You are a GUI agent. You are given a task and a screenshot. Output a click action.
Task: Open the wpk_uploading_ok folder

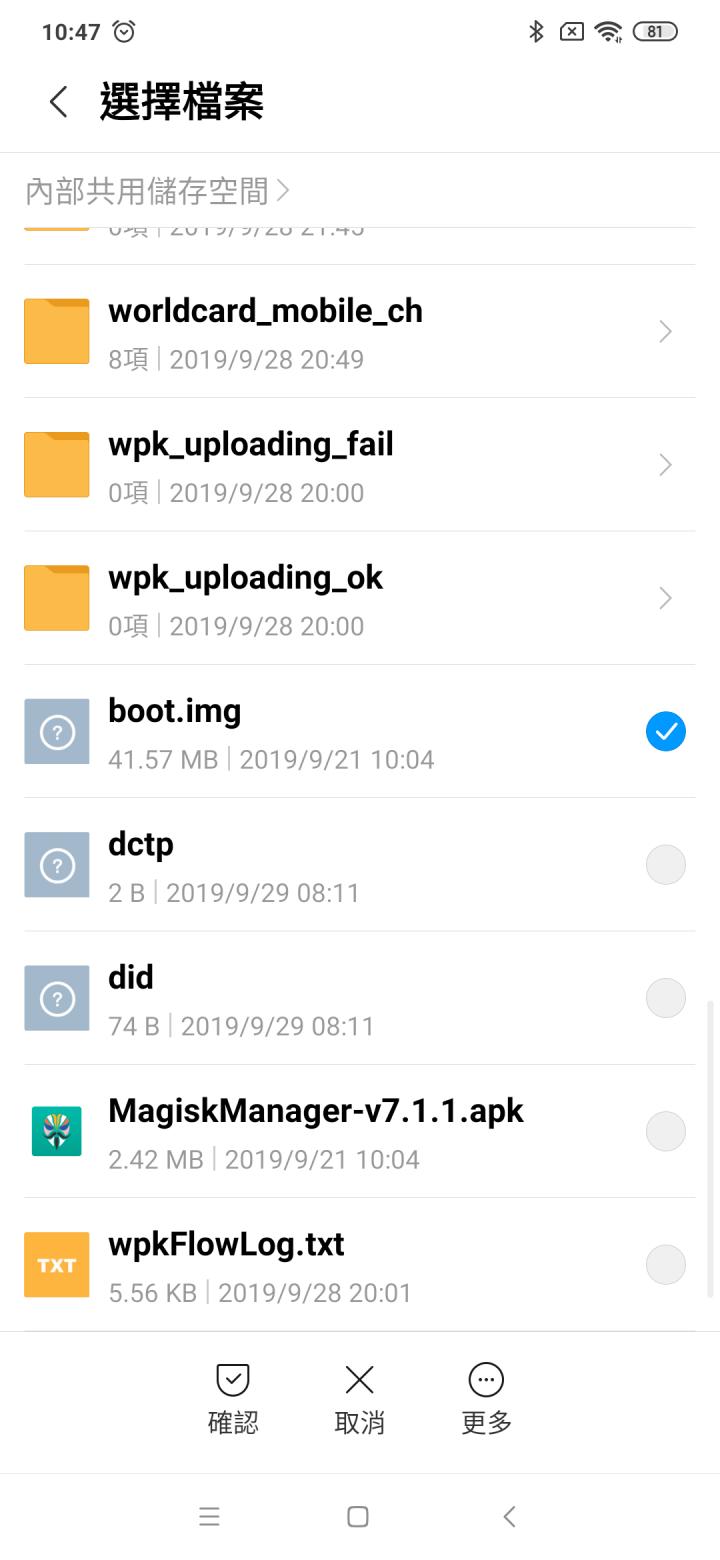tap(360, 598)
